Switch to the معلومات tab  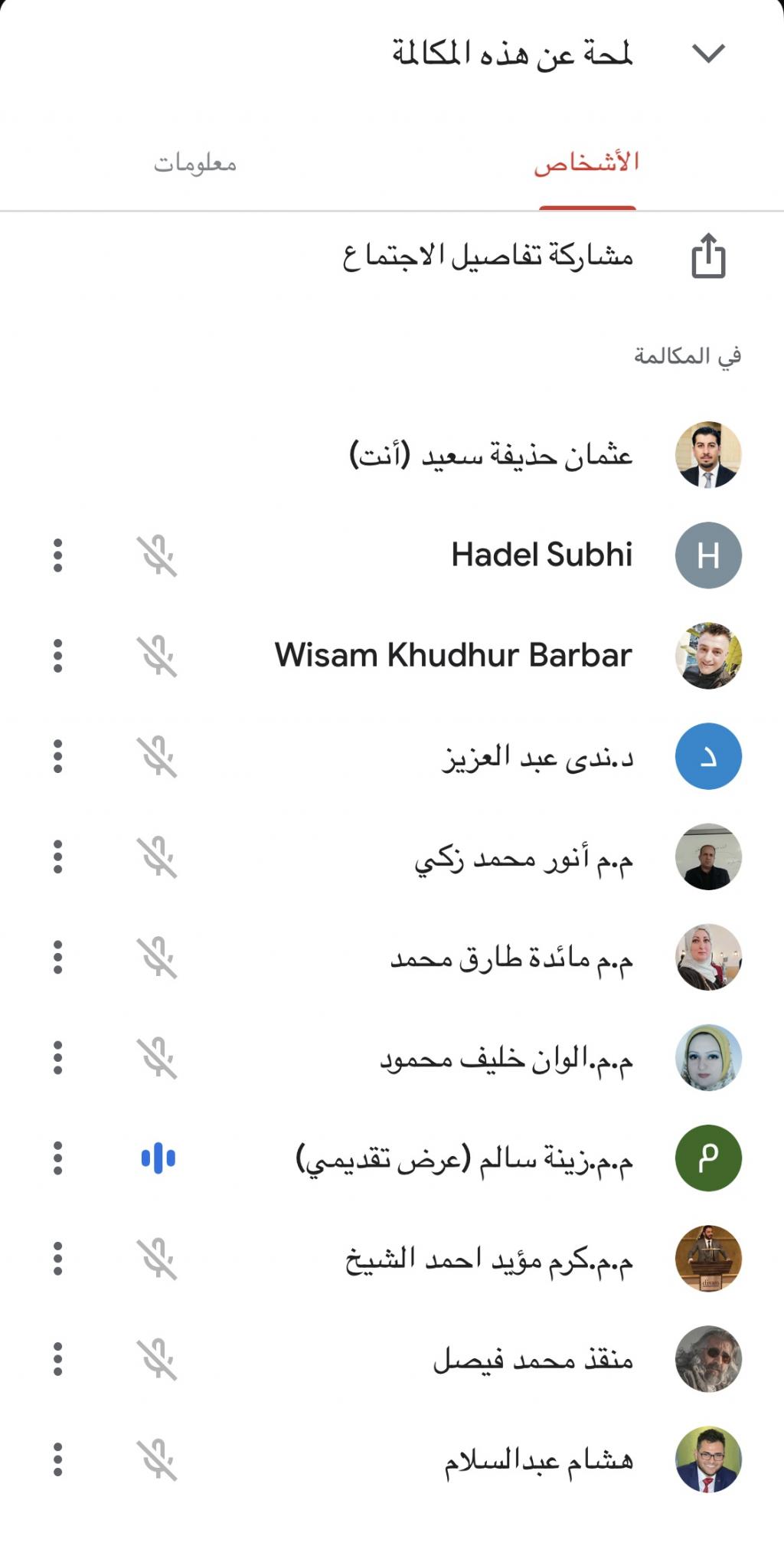click(x=195, y=163)
